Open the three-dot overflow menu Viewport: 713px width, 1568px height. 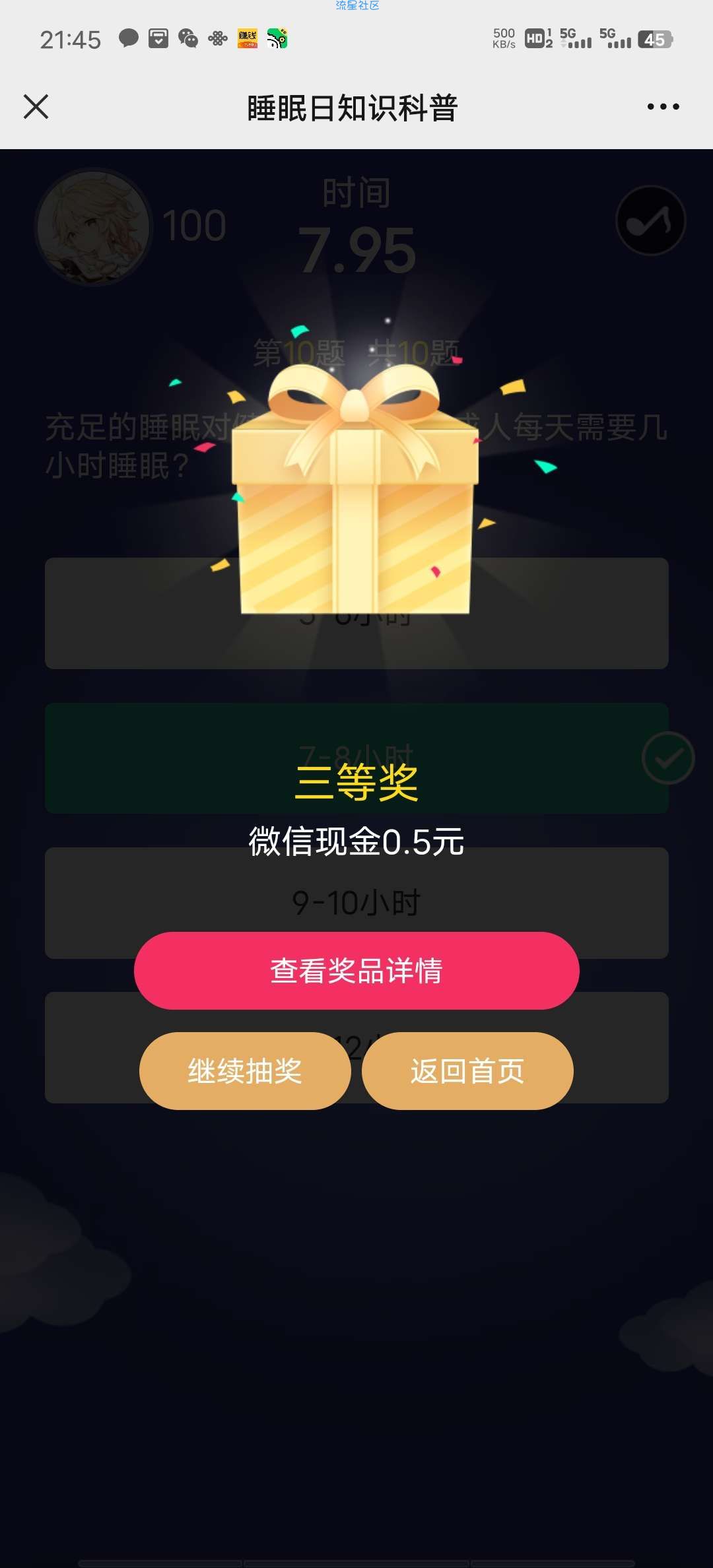point(663,106)
